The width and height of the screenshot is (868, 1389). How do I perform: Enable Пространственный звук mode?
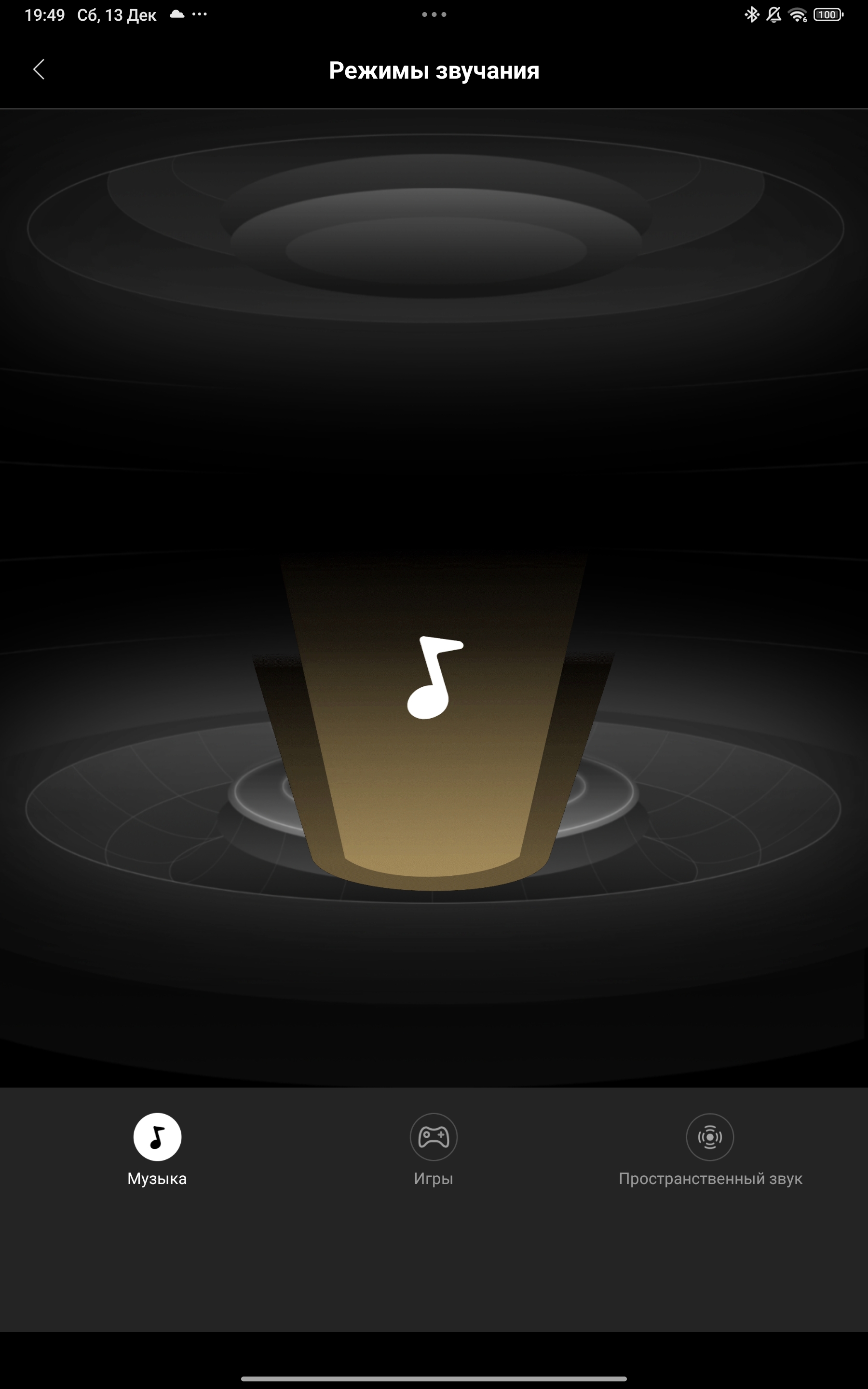click(709, 1137)
